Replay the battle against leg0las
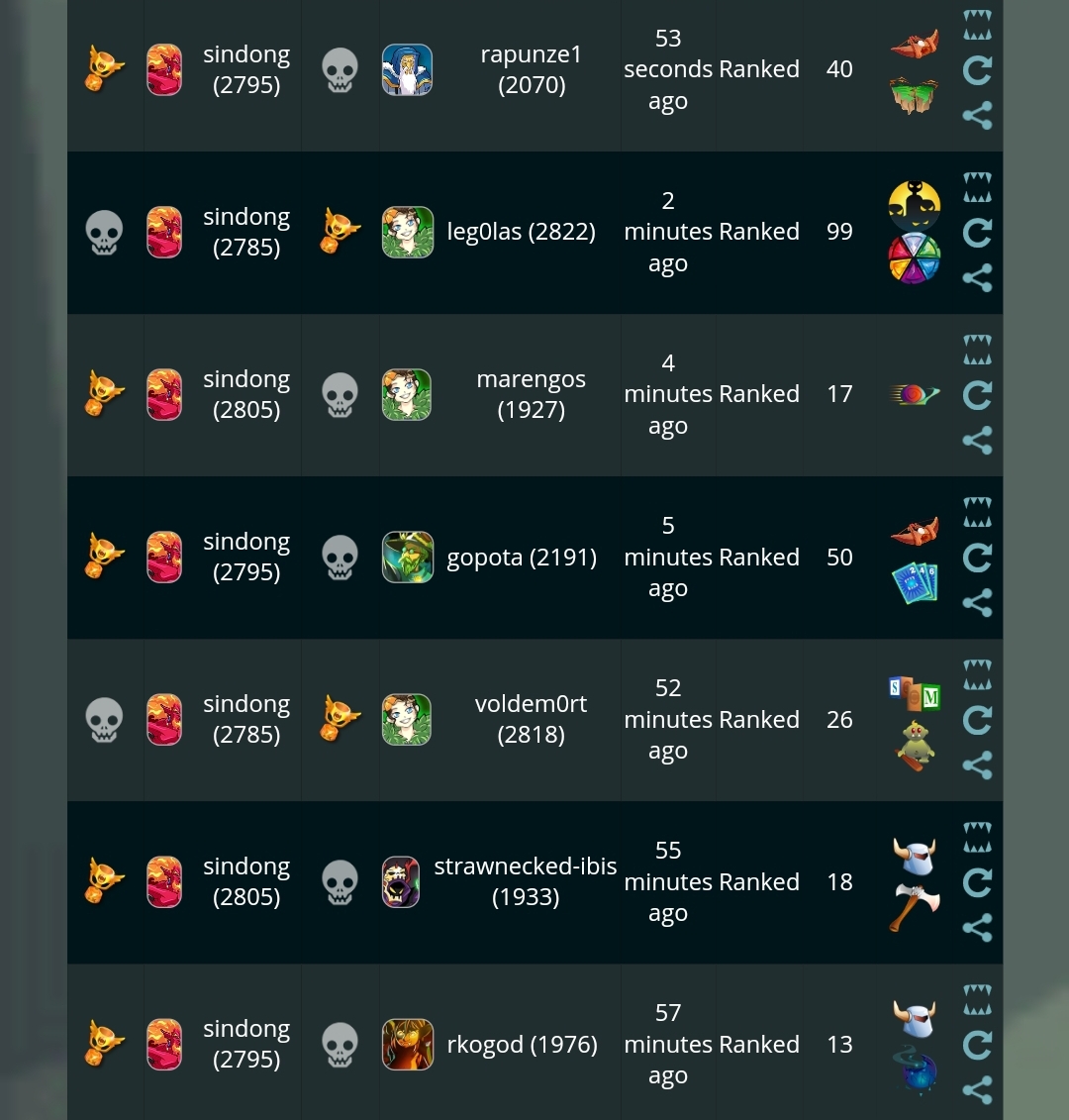This screenshot has width=1069, height=1120. 977,233
